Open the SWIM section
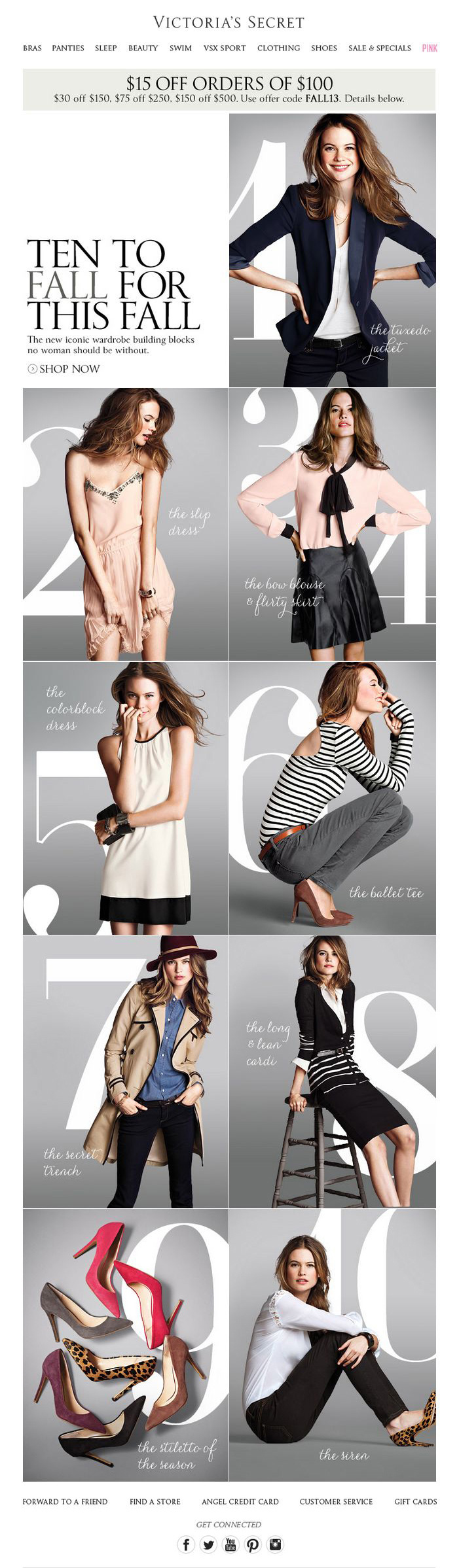The height and width of the screenshot is (1568, 459). click(181, 48)
